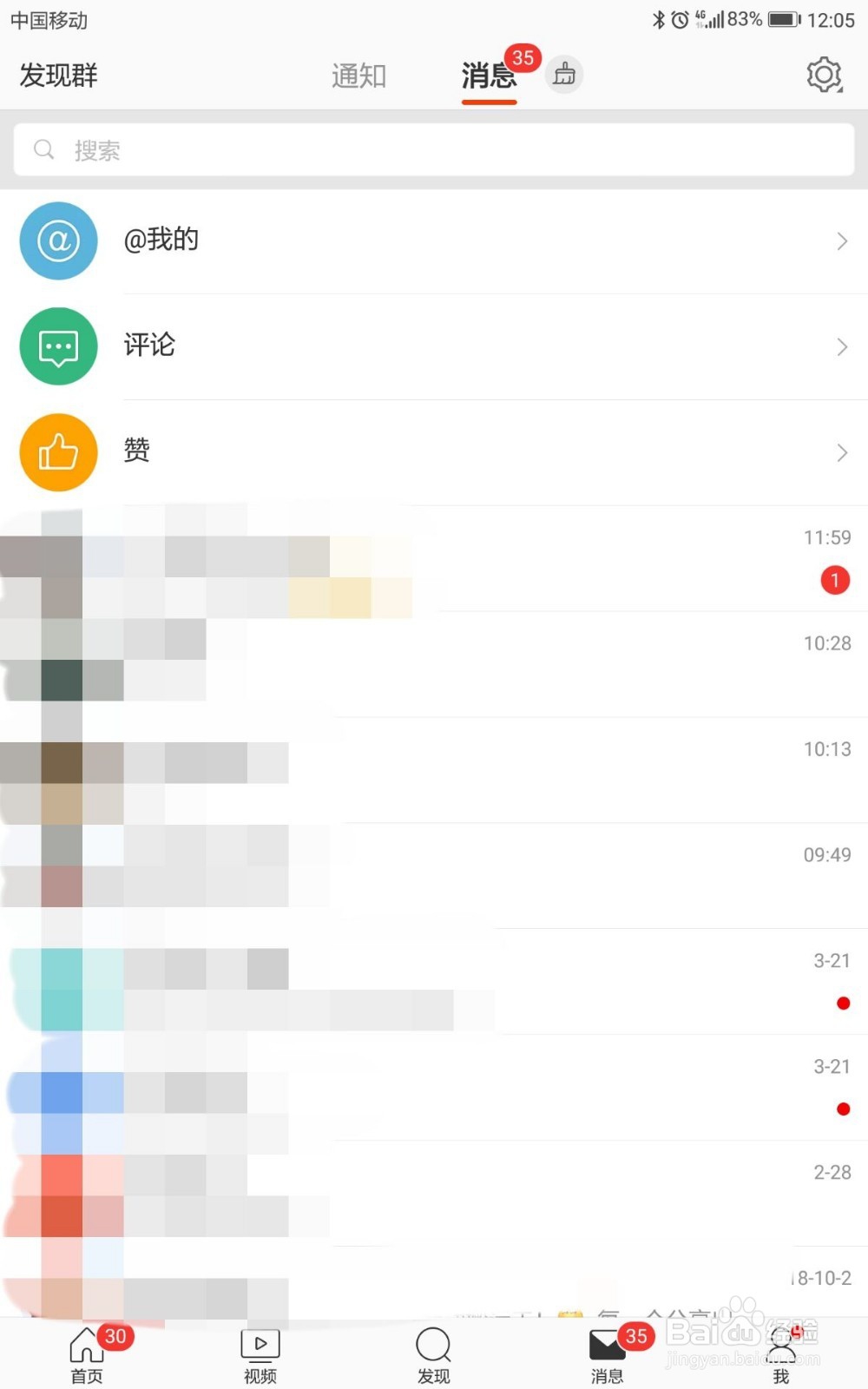Open the broom cleanup icon beside 消息
Image resolution: width=868 pixels, height=1389 pixels.
[562, 75]
